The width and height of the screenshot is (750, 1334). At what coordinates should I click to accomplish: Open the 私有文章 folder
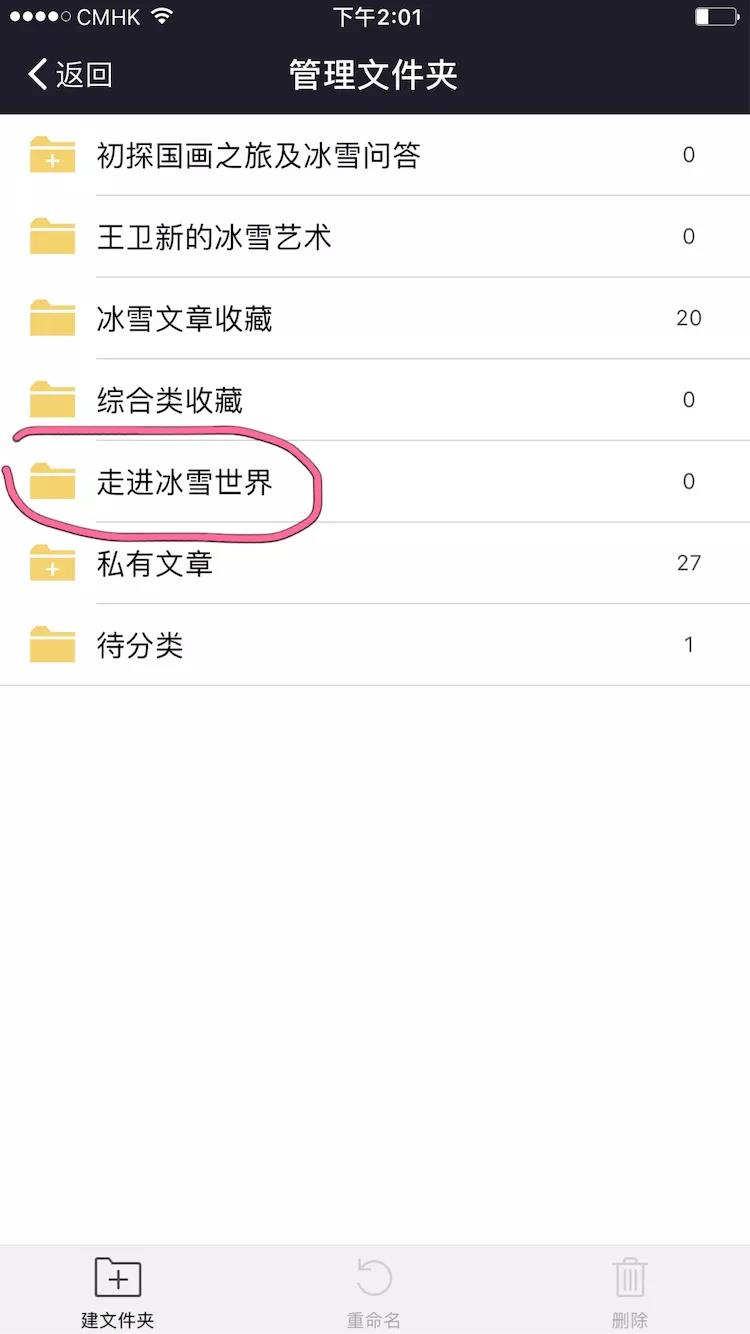(x=155, y=564)
